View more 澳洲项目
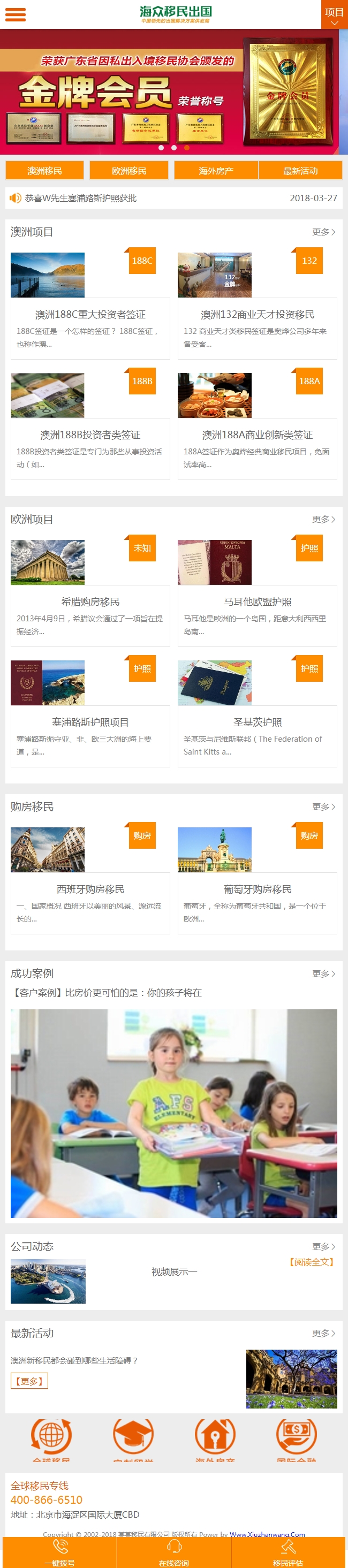 323,232
